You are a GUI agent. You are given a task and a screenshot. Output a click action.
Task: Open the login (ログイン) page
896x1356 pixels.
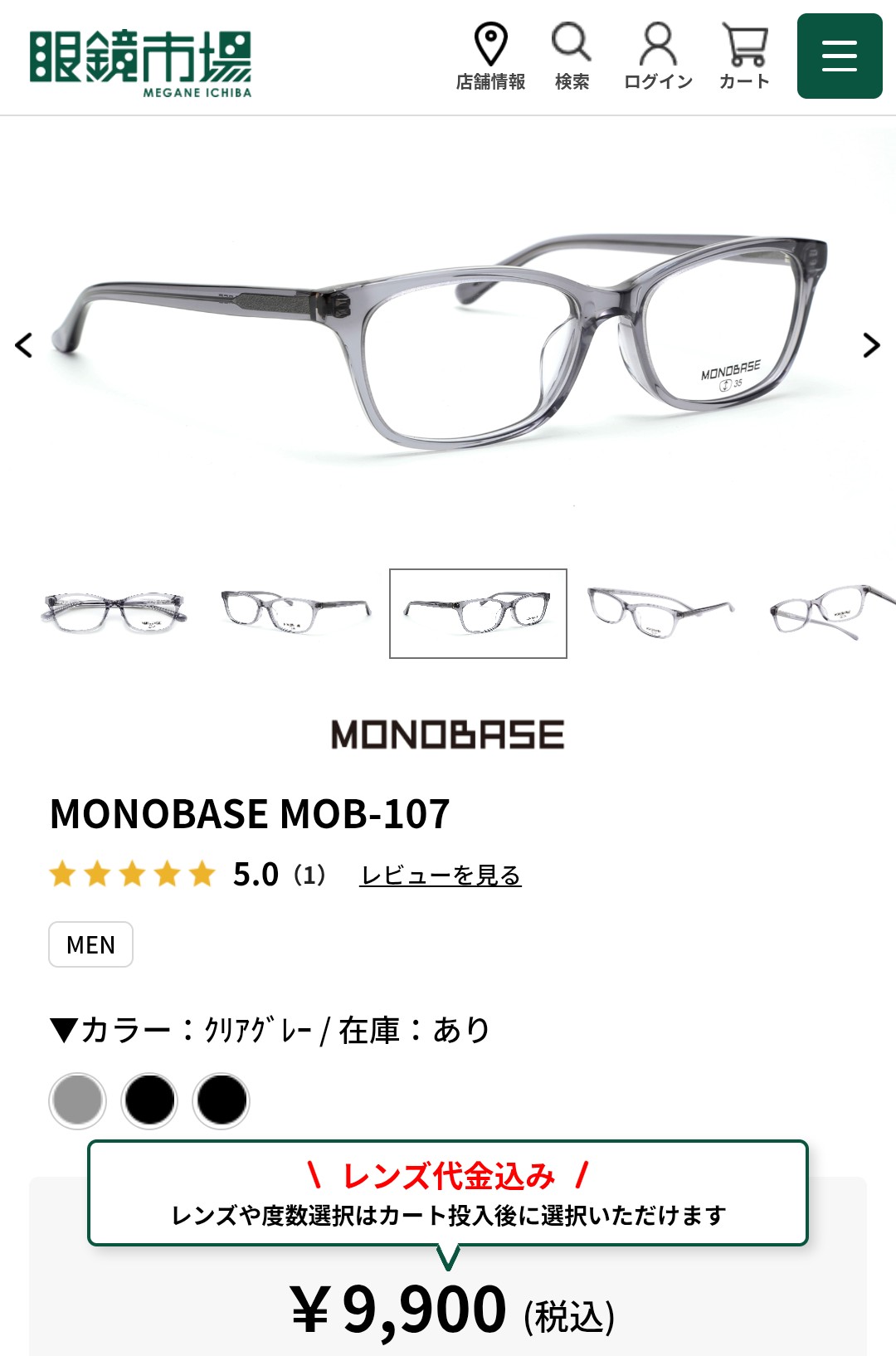(658, 56)
